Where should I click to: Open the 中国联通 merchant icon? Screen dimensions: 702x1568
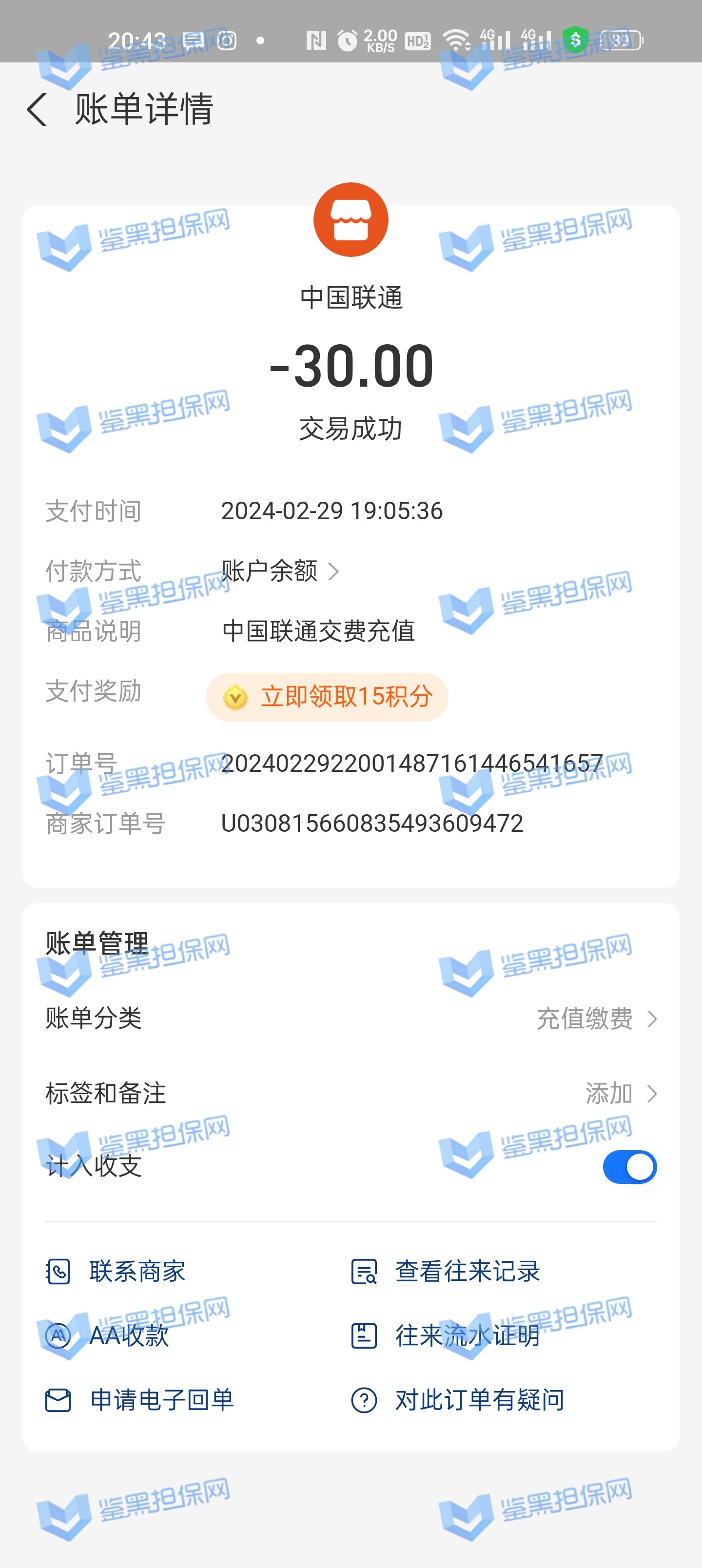pyautogui.click(x=351, y=220)
